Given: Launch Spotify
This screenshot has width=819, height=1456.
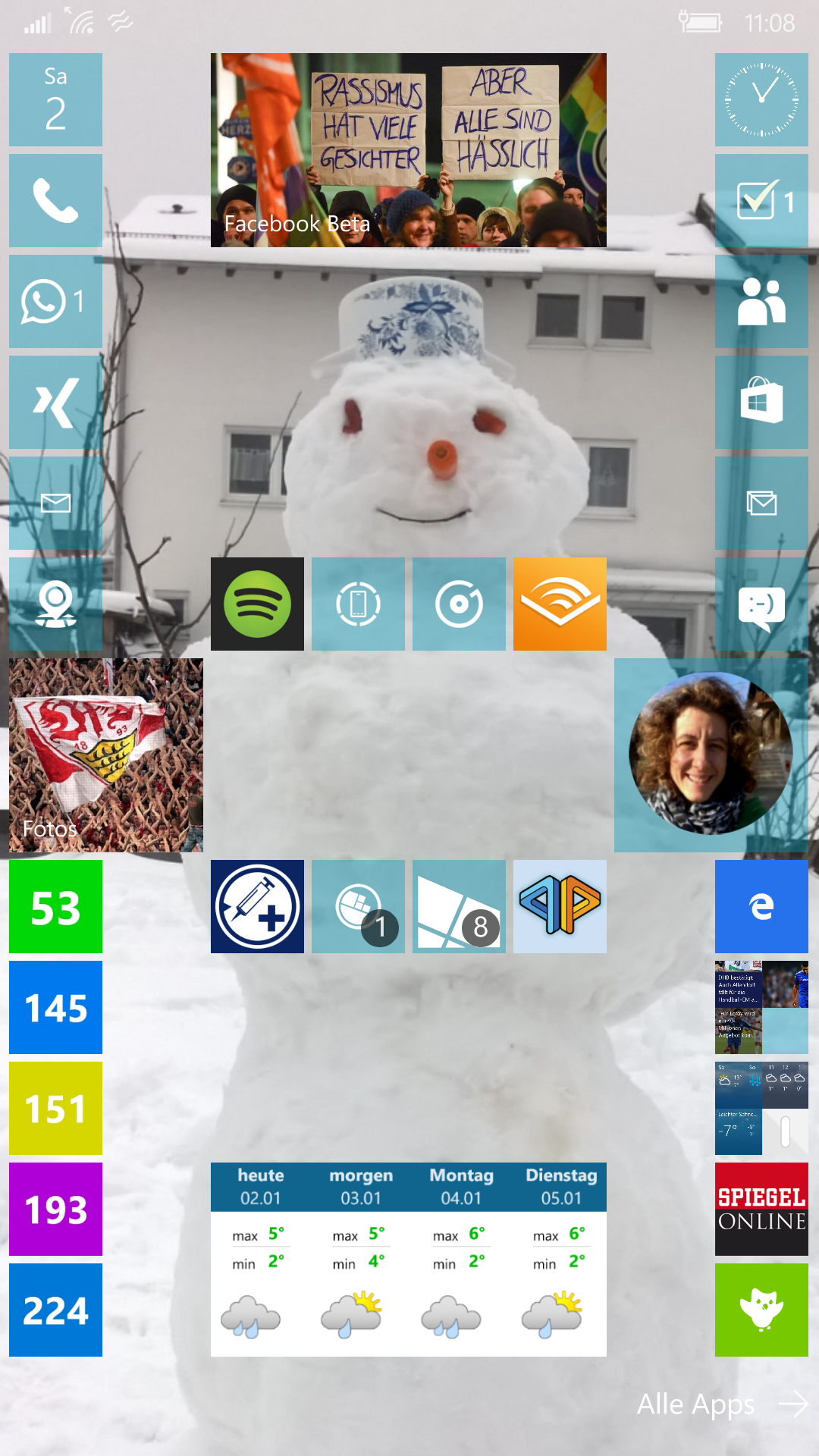Looking at the screenshot, I should point(257,604).
